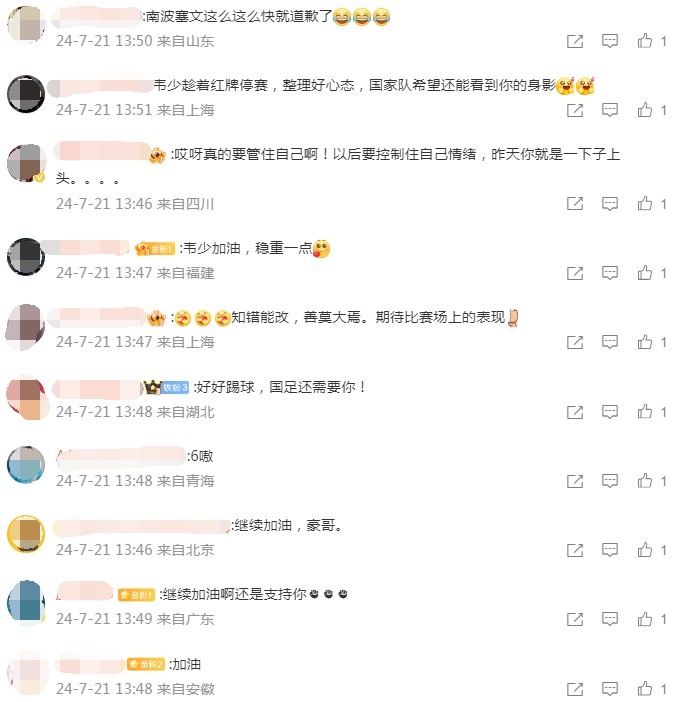Like the '加油' comment from 安徽
This screenshot has width=682, height=702.
coord(645,689)
